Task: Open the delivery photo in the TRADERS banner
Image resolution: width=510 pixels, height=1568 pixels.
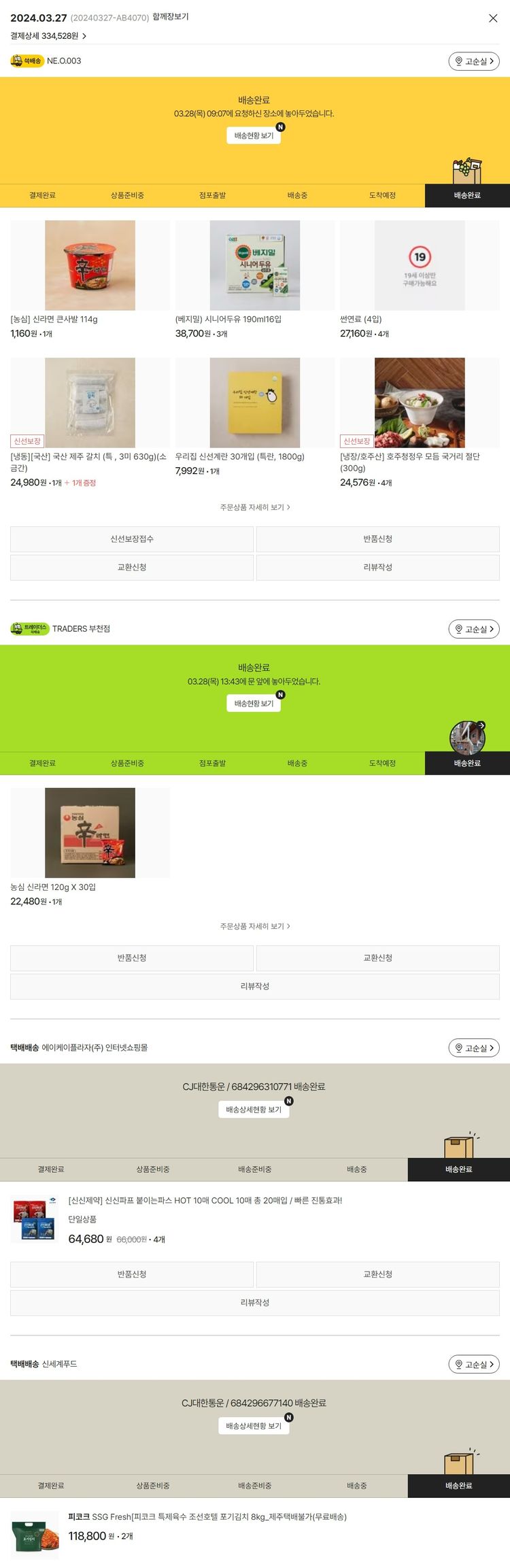Action: [467, 737]
